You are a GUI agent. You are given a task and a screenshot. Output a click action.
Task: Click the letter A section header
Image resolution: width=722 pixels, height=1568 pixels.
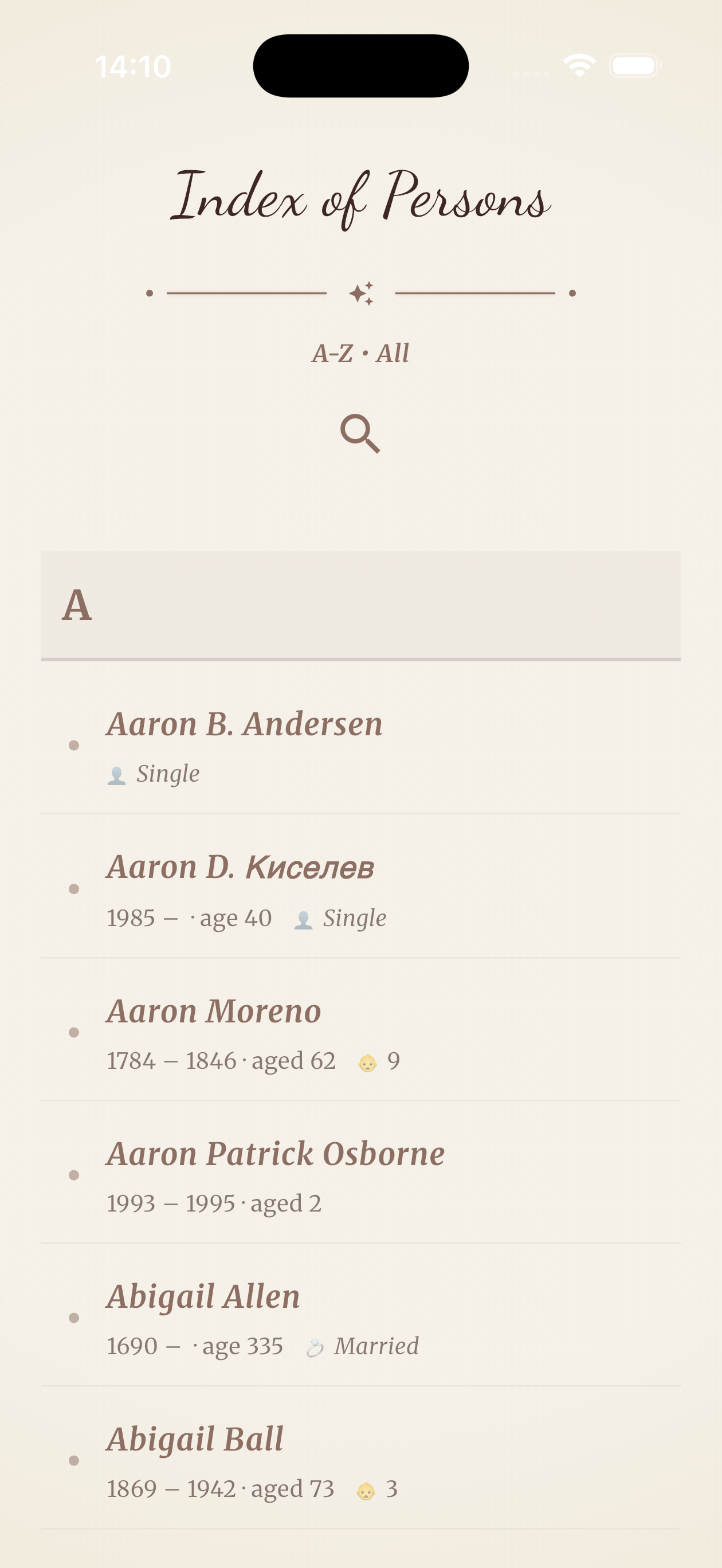point(77,606)
